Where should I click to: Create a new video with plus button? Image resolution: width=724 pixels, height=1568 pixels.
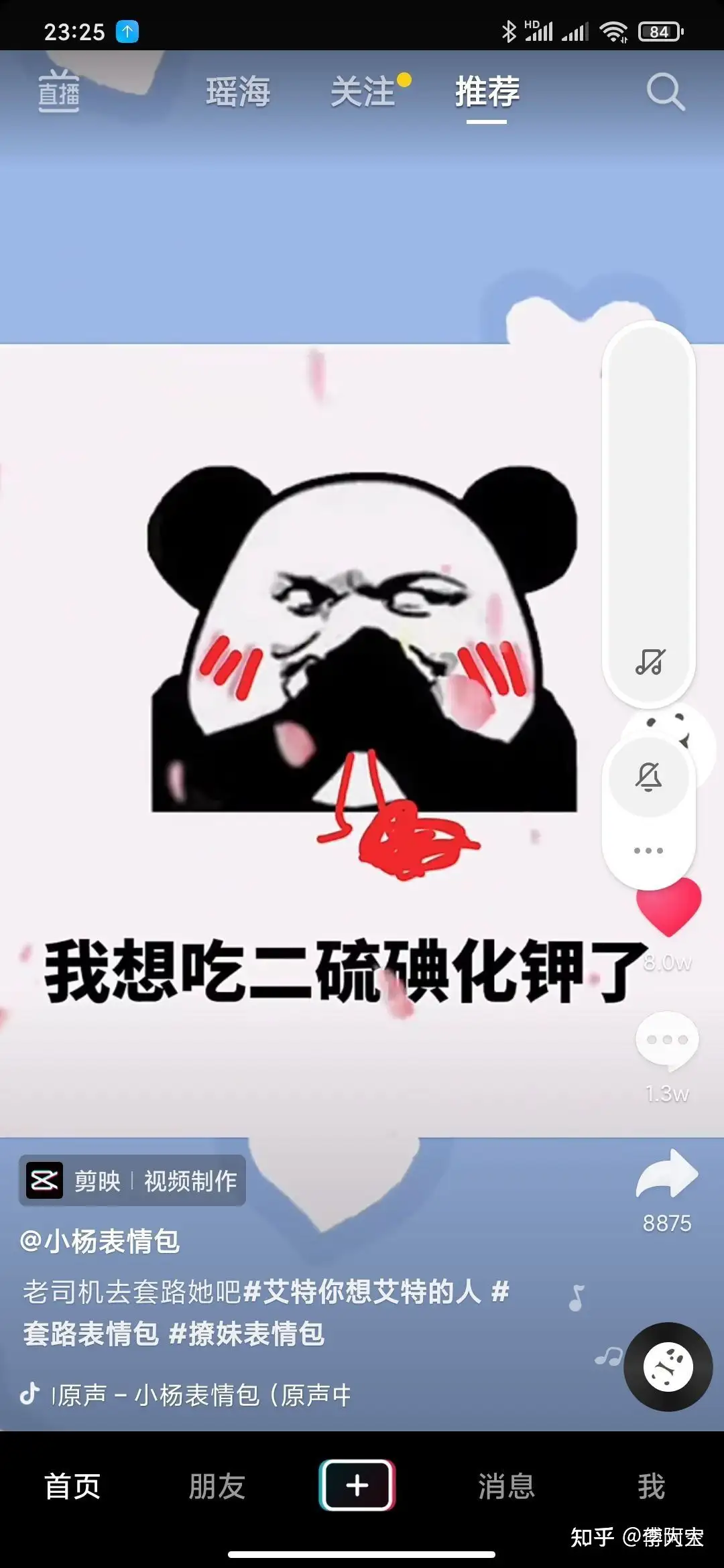(x=357, y=1486)
